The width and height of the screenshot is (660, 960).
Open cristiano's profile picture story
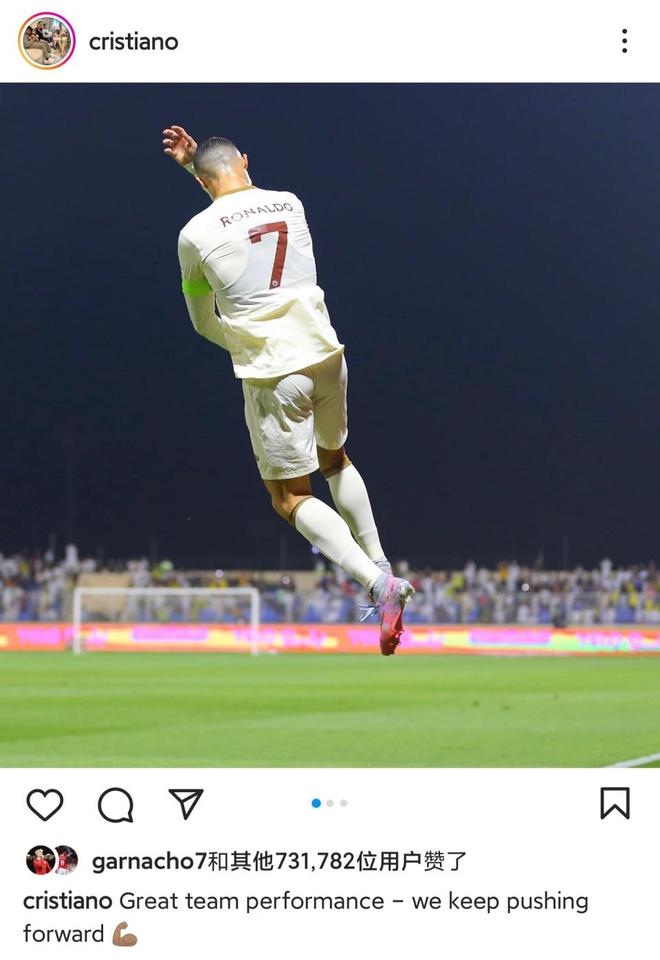pyautogui.click(x=46, y=41)
